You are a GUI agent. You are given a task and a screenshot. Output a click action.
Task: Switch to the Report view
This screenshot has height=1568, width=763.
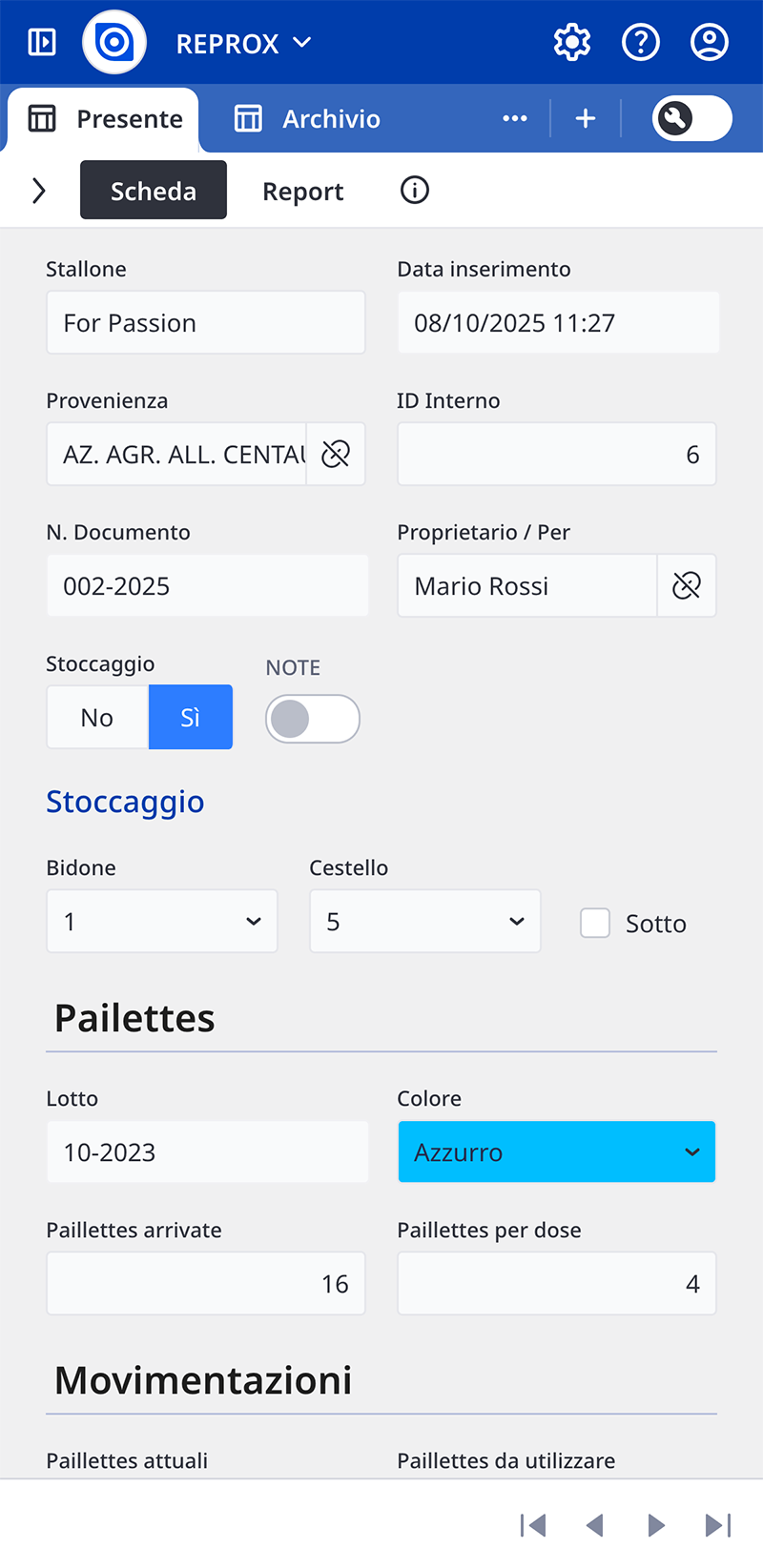pyautogui.click(x=302, y=190)
